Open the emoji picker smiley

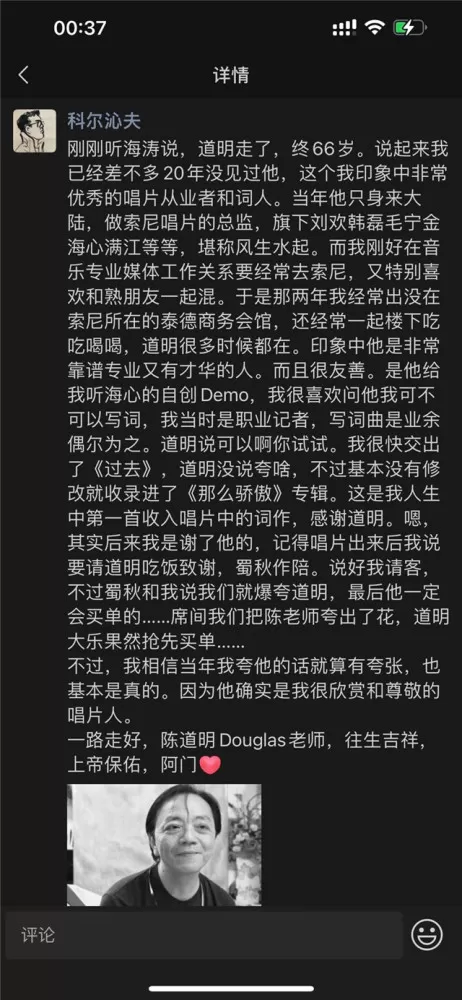coord(427,936)
